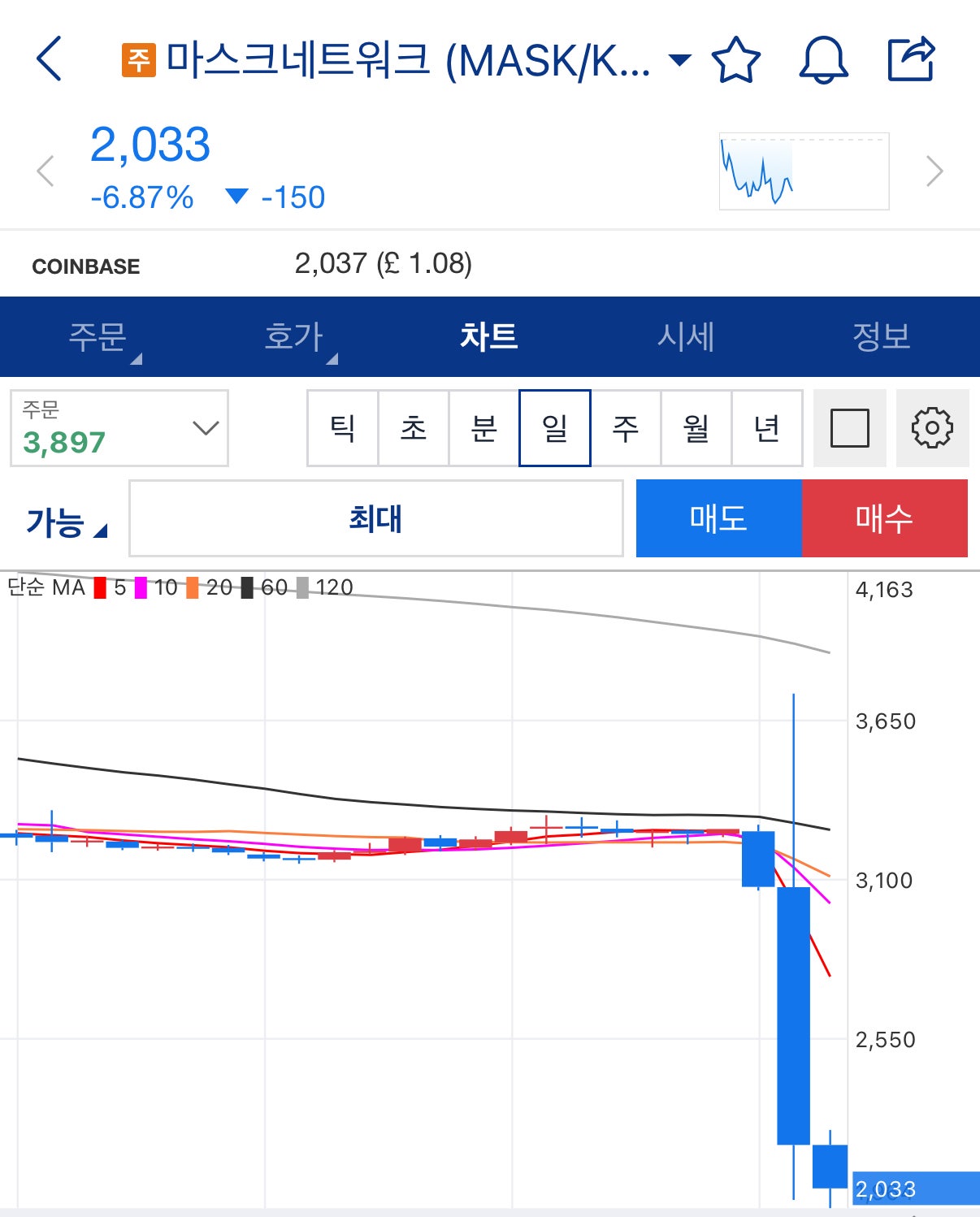Switch to the 주문 tab
This screenshot has width=980, height=1217.
[x=98, y=336]
